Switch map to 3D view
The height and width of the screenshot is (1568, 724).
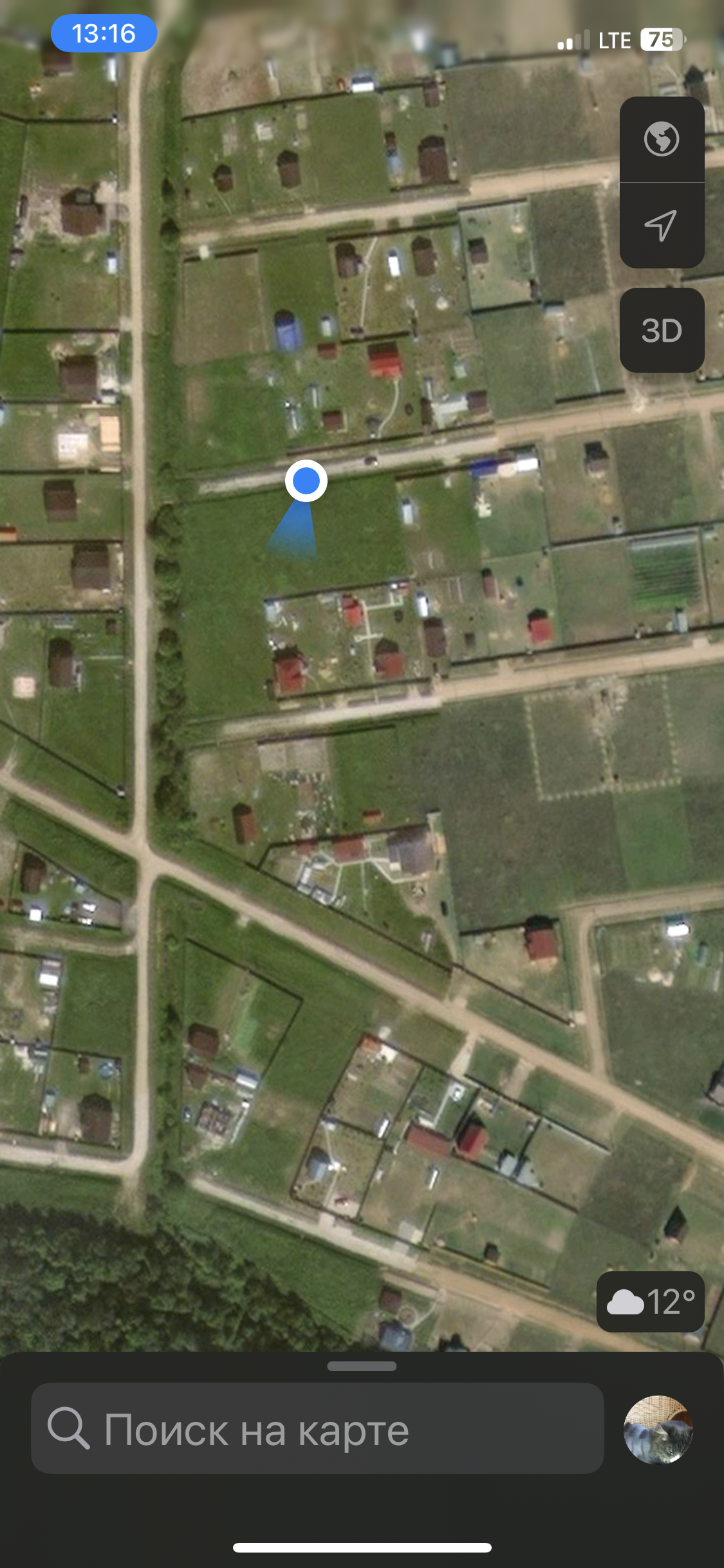point(662,330)
